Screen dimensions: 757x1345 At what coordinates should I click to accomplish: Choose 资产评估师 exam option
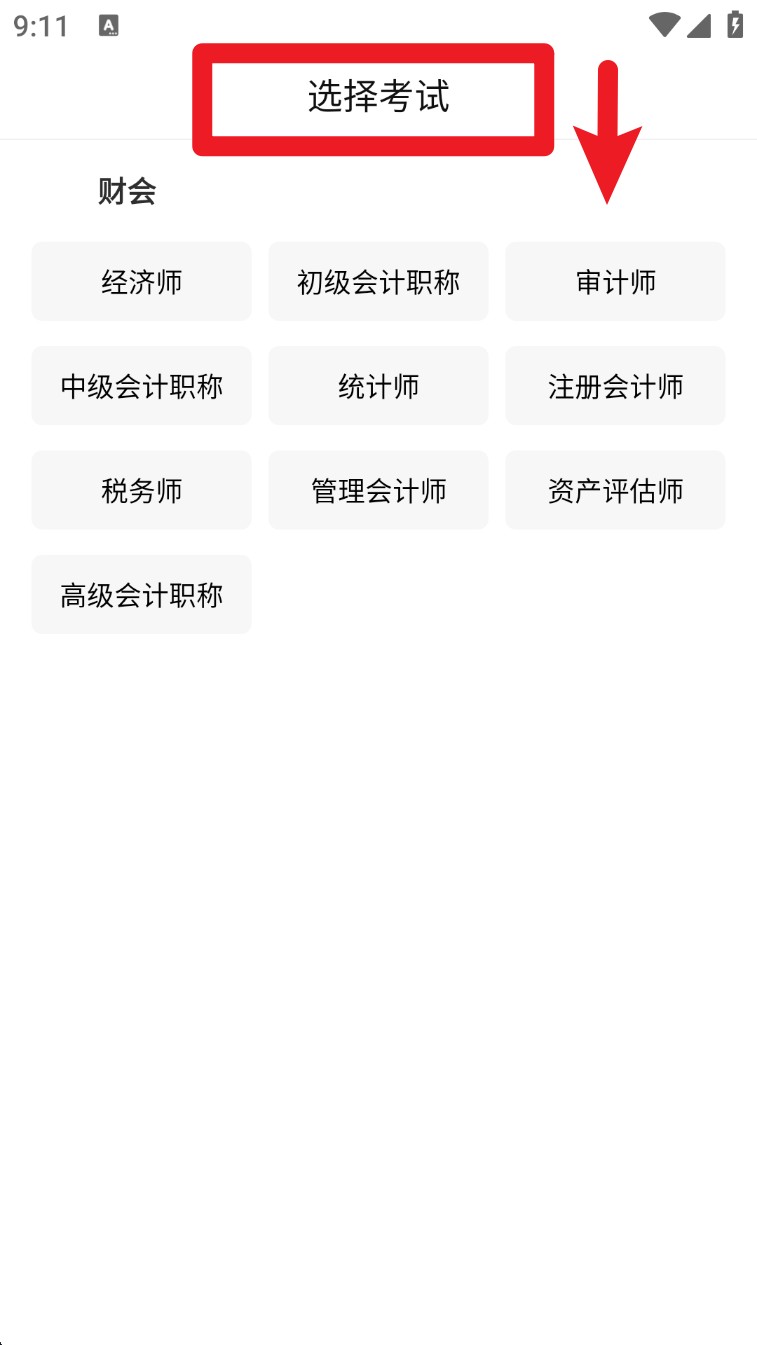(x=615, y=490)
